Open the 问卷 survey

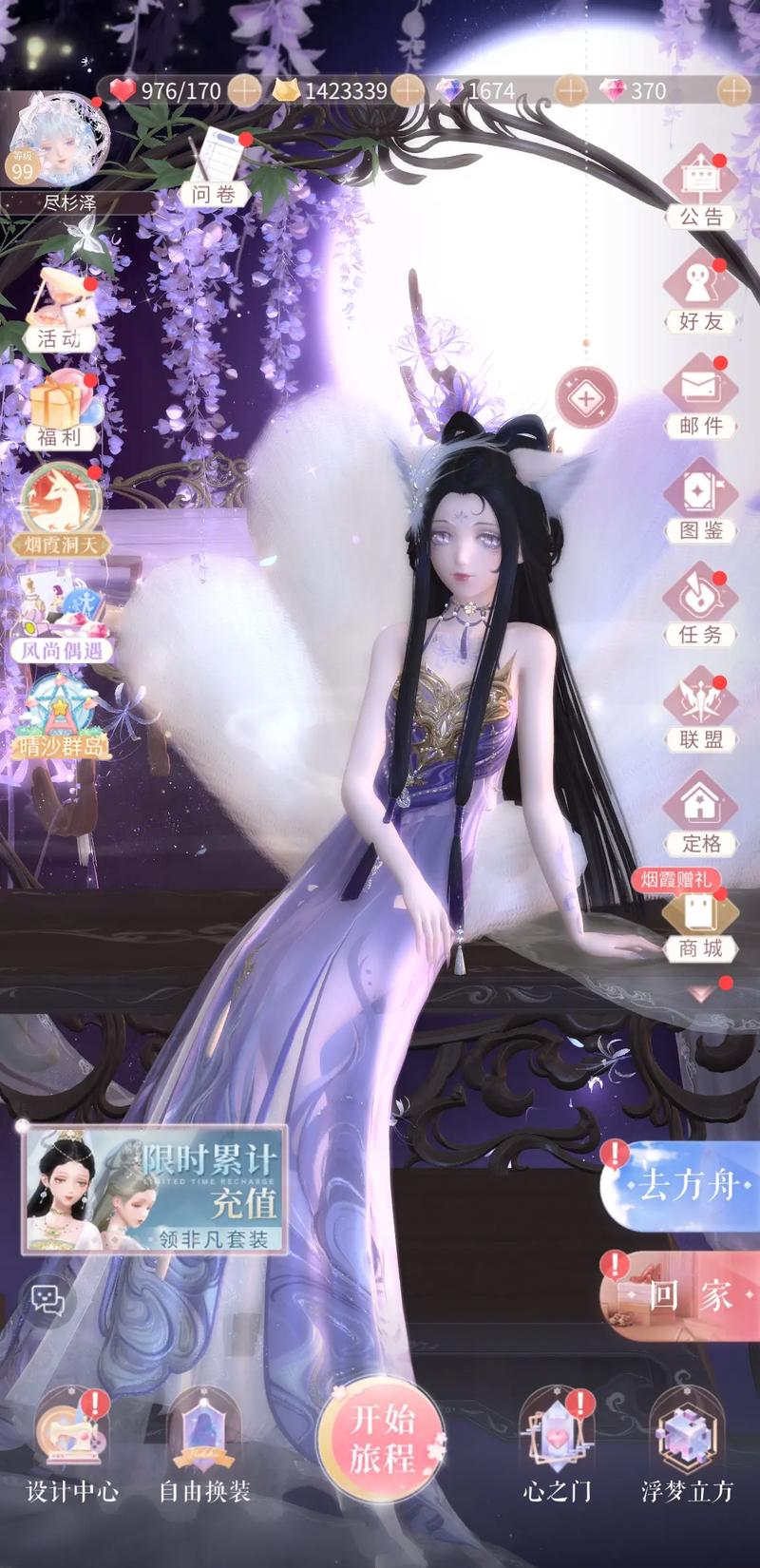216,166
